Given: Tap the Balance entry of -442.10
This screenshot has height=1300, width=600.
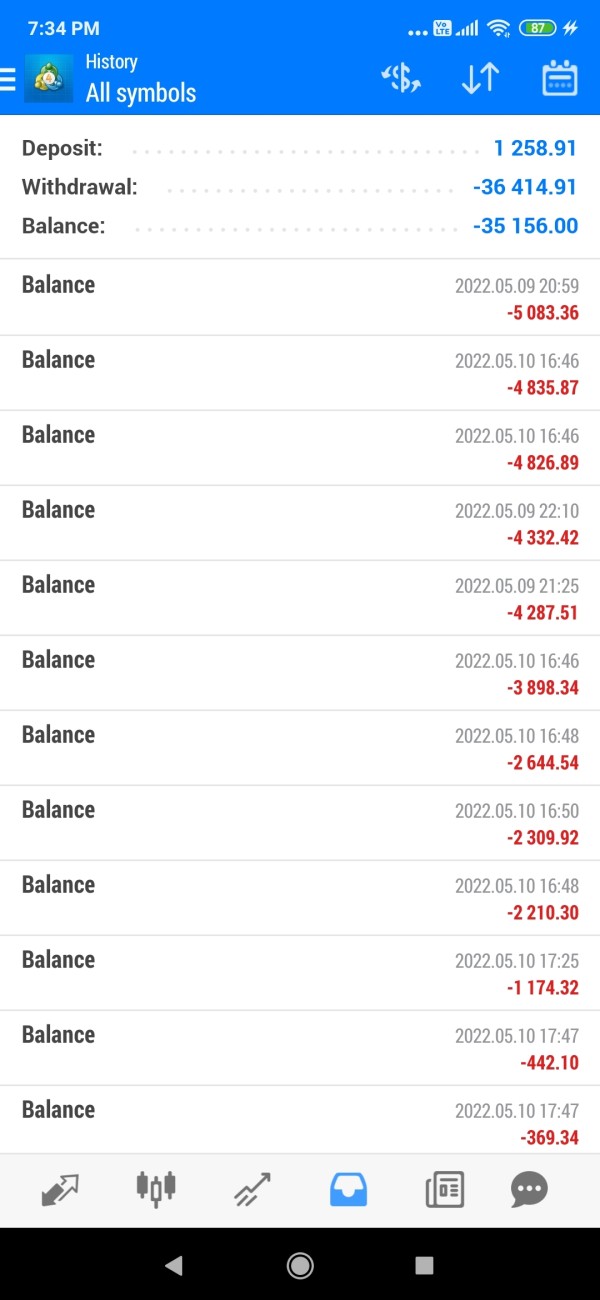Looking at the screenshot, I should click(300, 1048).
